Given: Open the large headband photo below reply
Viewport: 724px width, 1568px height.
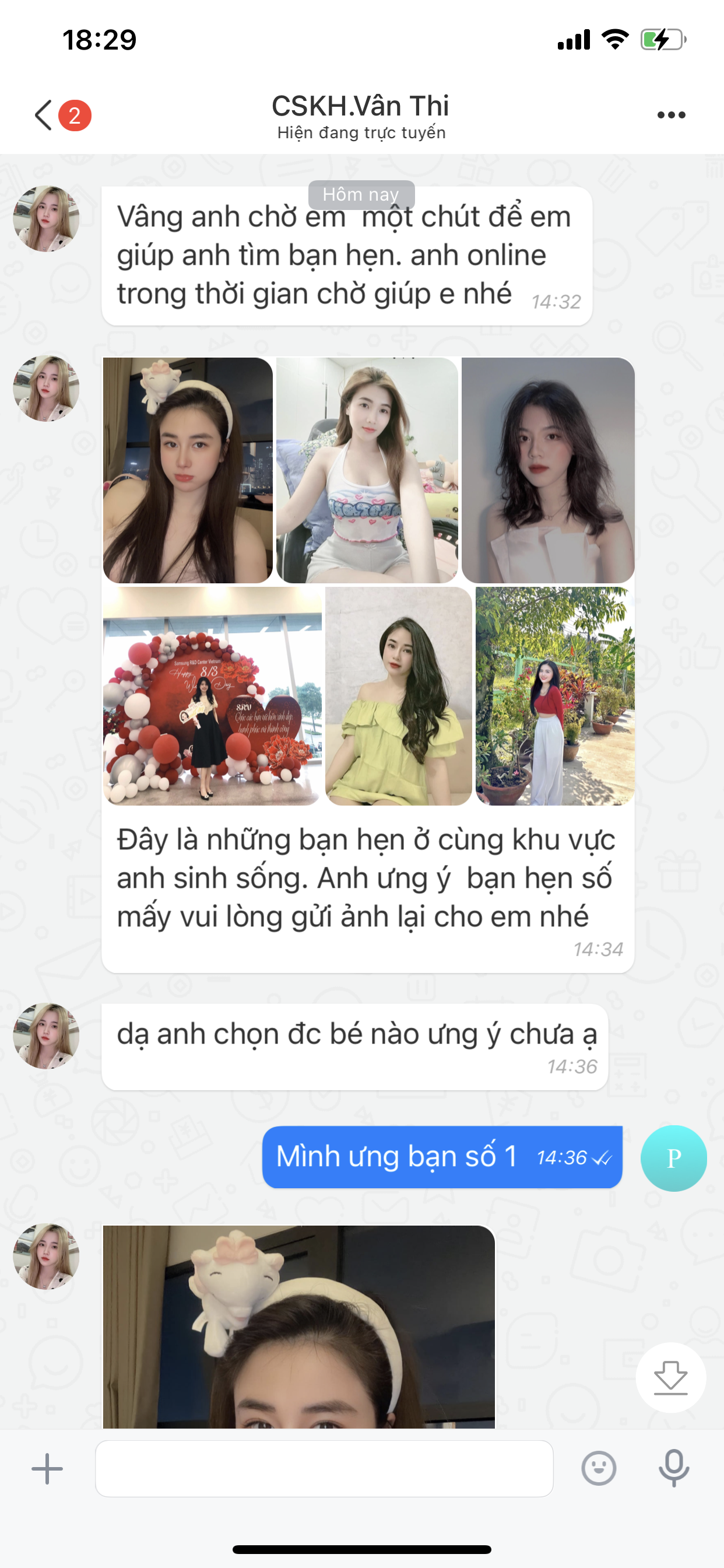Looking at the screenshot, I should click(298, 1327).
